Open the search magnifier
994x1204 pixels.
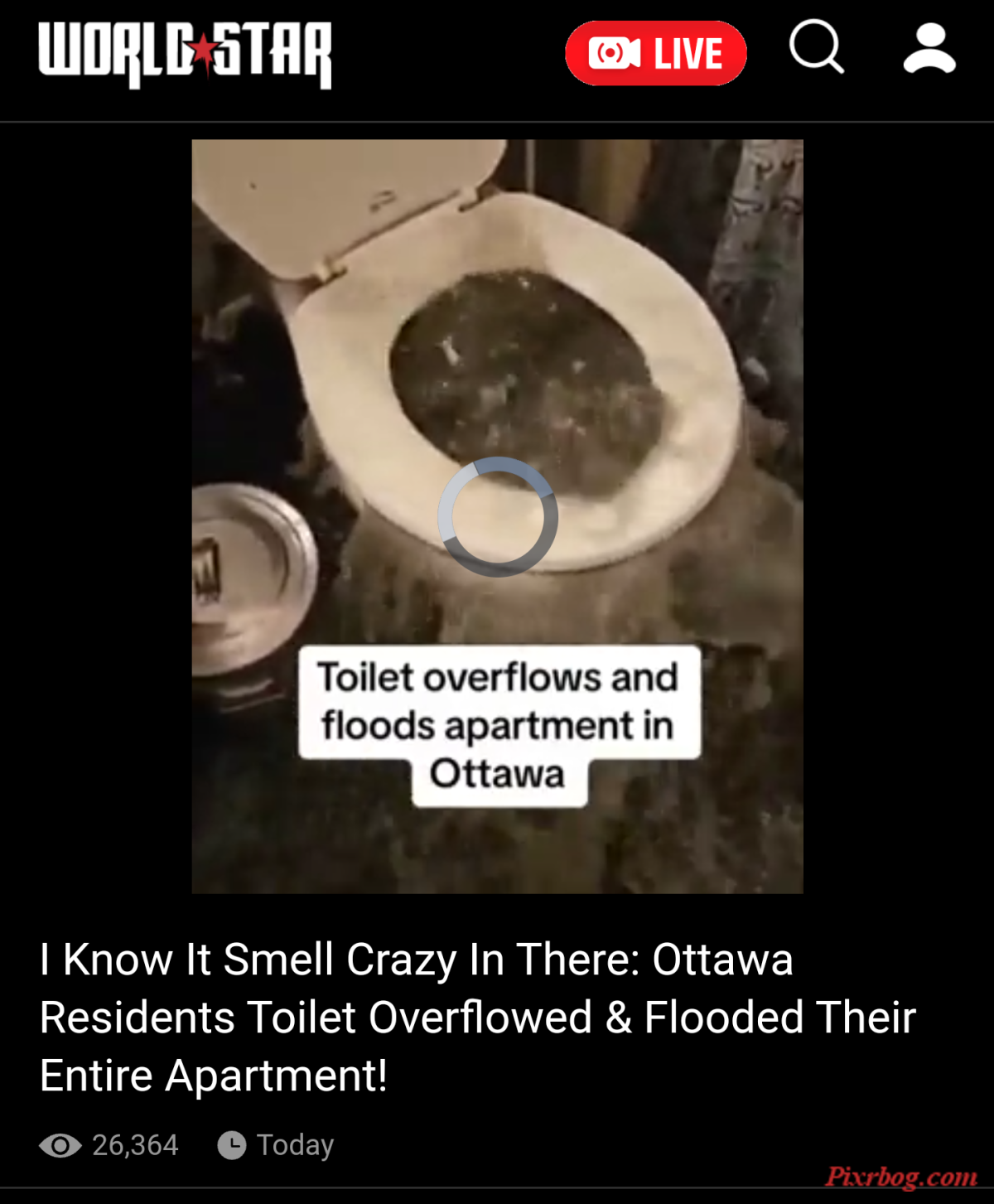(x=816, y=48)
